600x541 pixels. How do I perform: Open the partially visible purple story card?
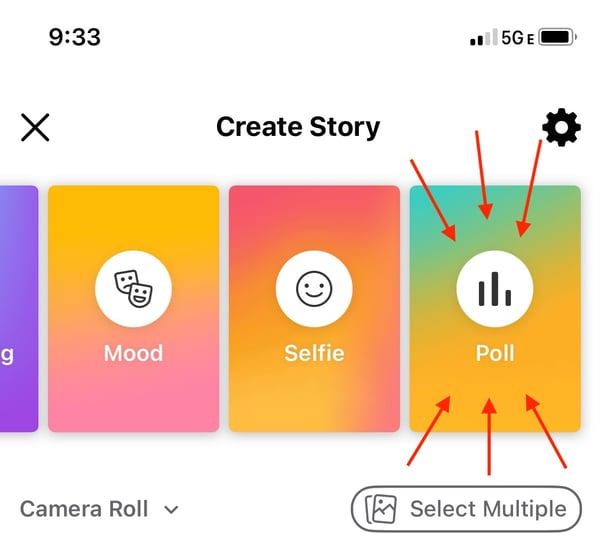pyautogui.click(x=18, y=308)
